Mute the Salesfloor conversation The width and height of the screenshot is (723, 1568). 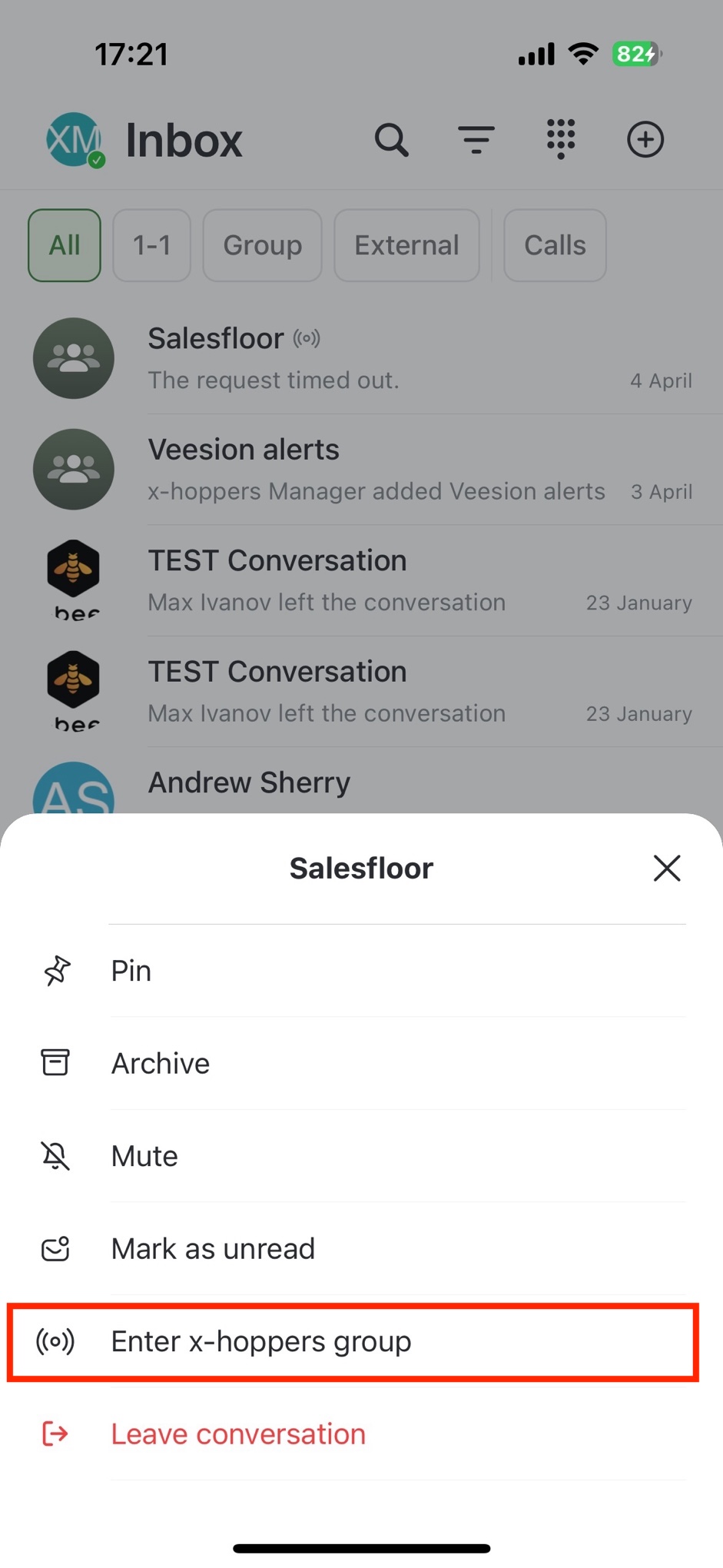point(144,1156)
